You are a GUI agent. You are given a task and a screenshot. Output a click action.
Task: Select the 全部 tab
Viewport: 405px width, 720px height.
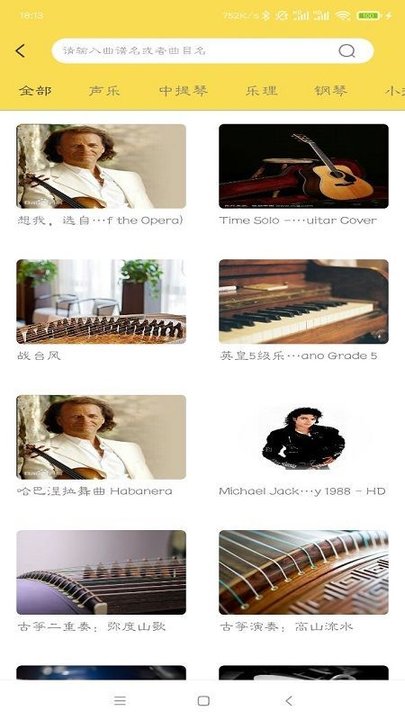(x=35, y=90)
